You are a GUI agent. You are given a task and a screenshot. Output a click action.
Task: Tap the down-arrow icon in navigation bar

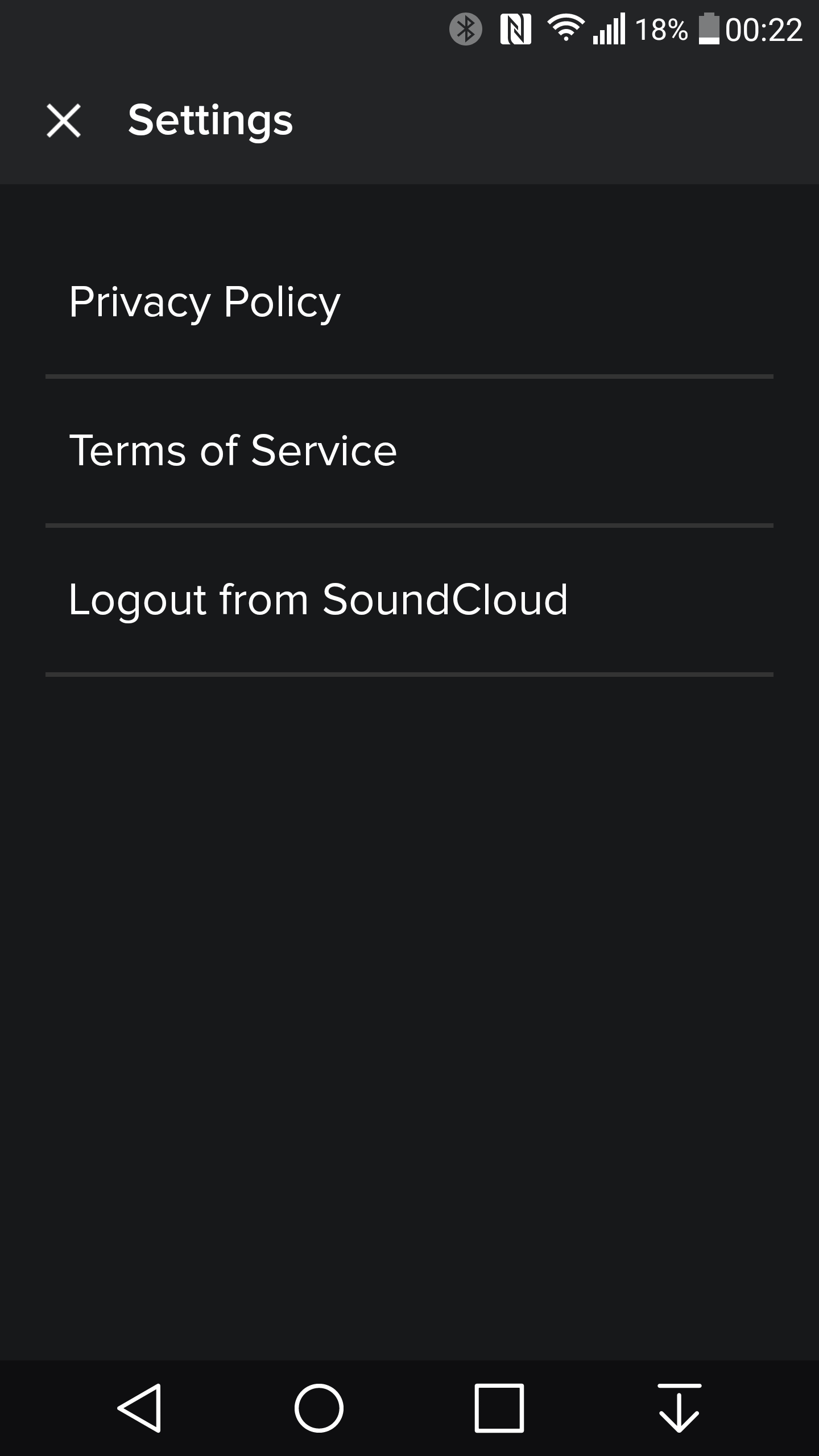pos(679,1408)
